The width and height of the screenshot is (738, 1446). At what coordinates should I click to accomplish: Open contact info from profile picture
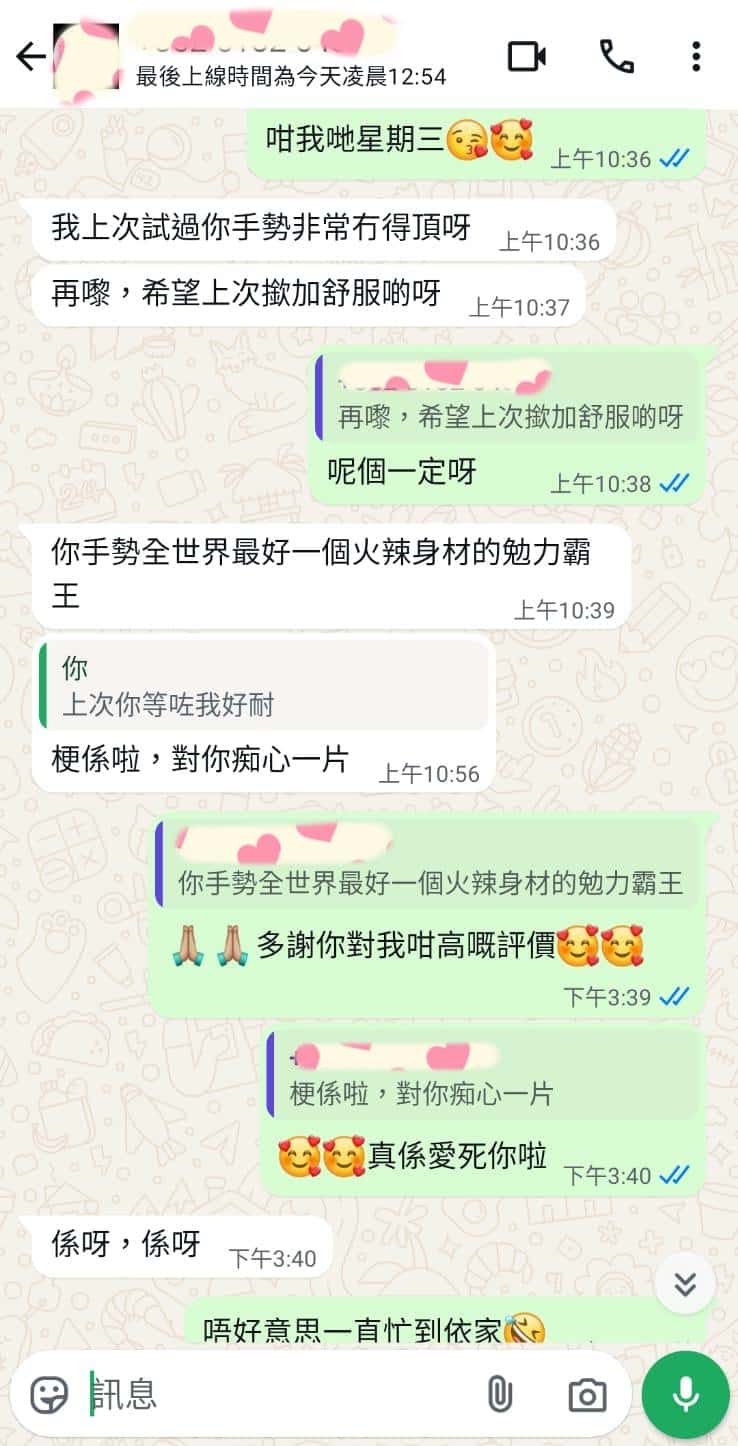pos(86,57)
